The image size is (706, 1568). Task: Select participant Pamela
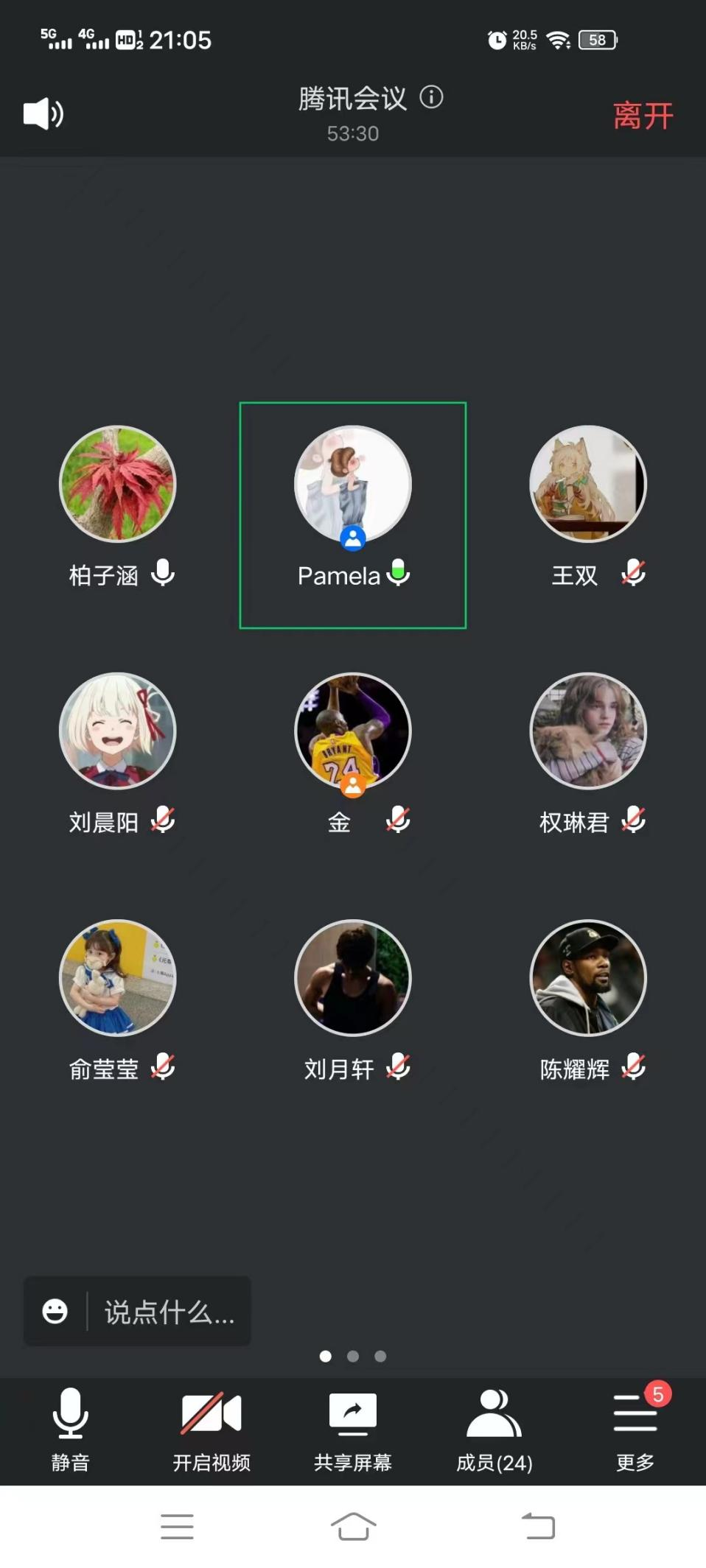(x=353, y=485)
